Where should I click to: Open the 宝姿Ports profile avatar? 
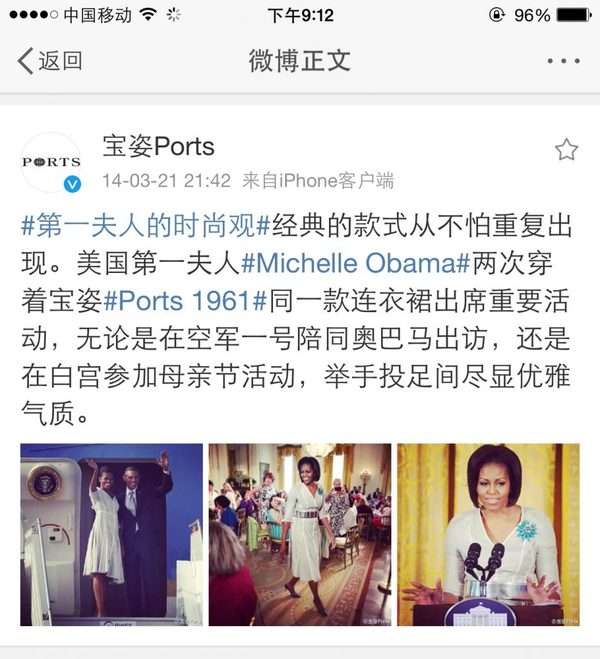pos(51,162)
